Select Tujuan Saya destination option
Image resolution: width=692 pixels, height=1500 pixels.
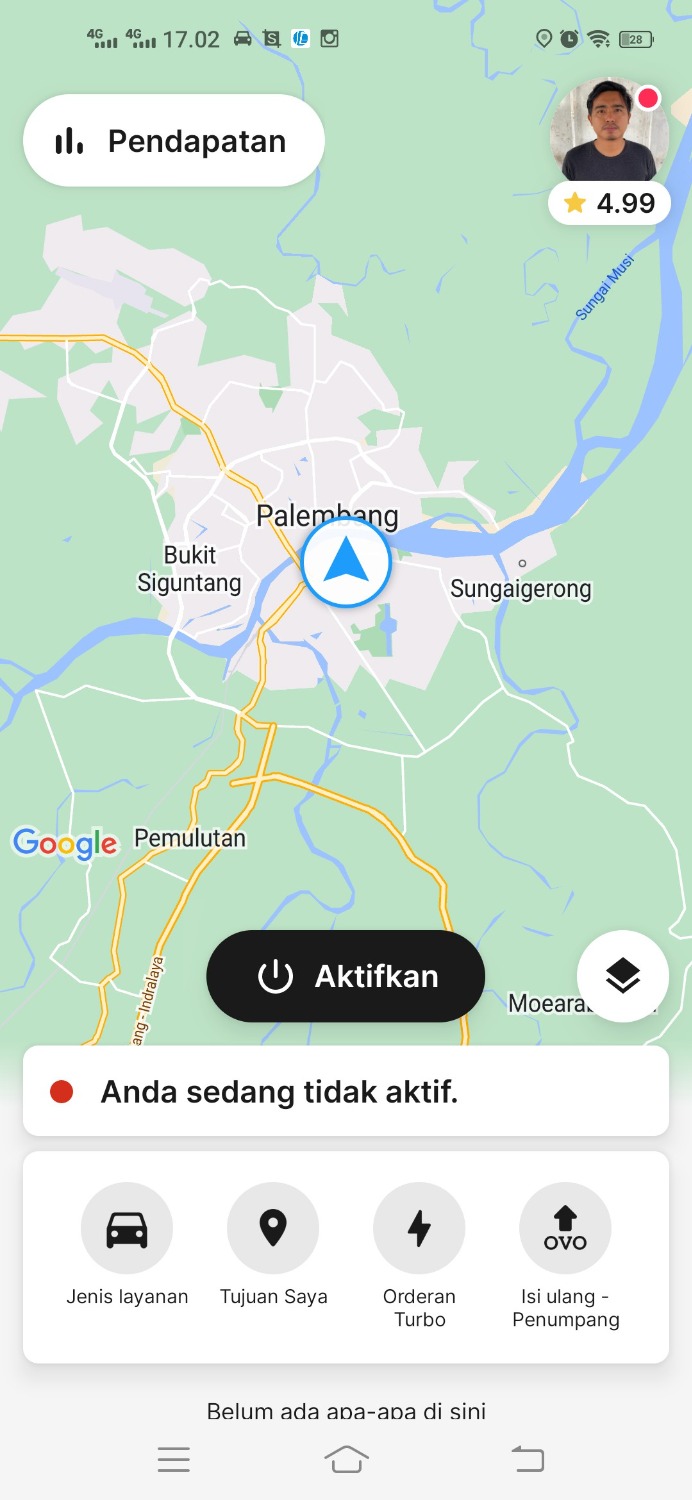click(x=273, y=1229)
